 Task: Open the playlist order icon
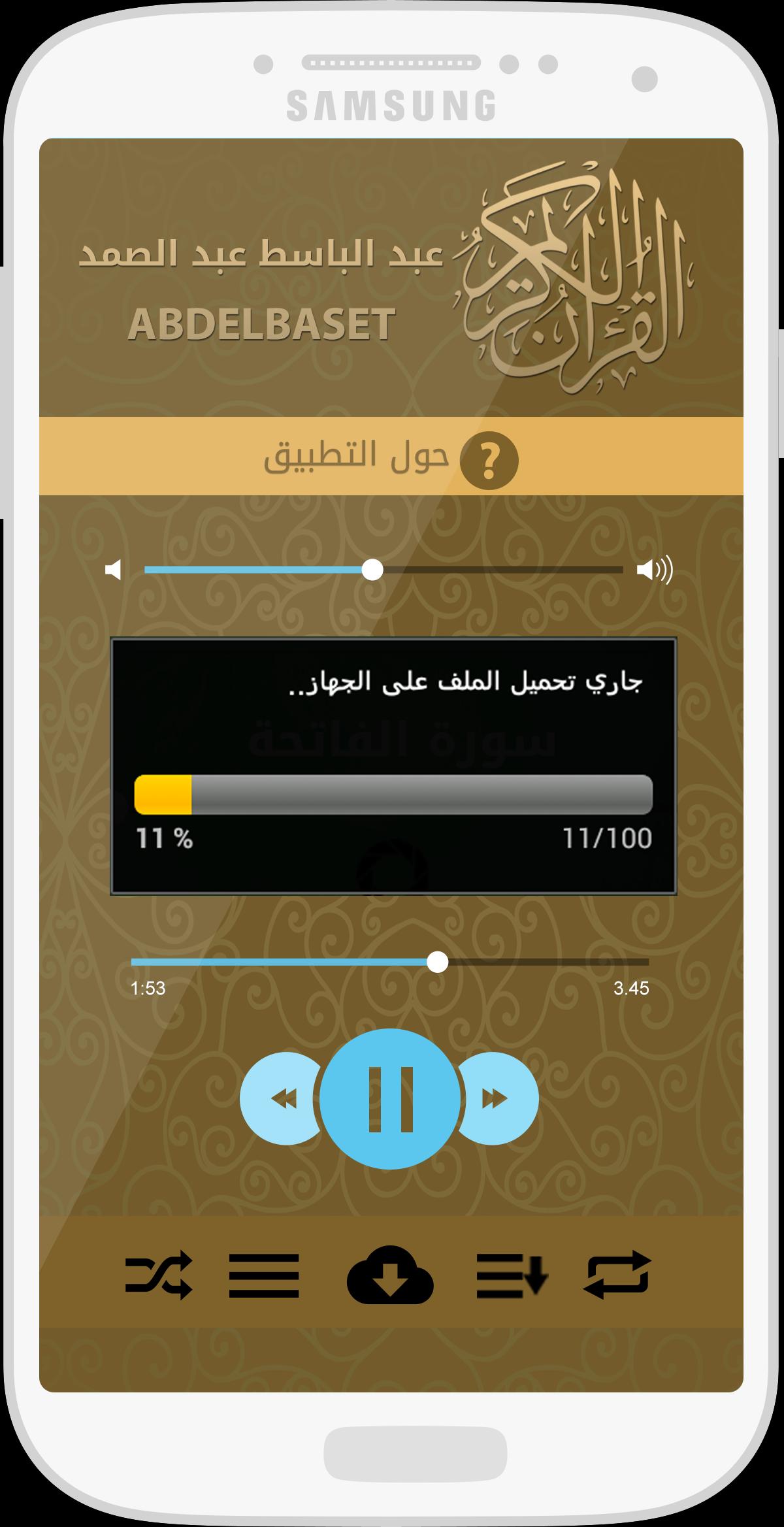512,1275
